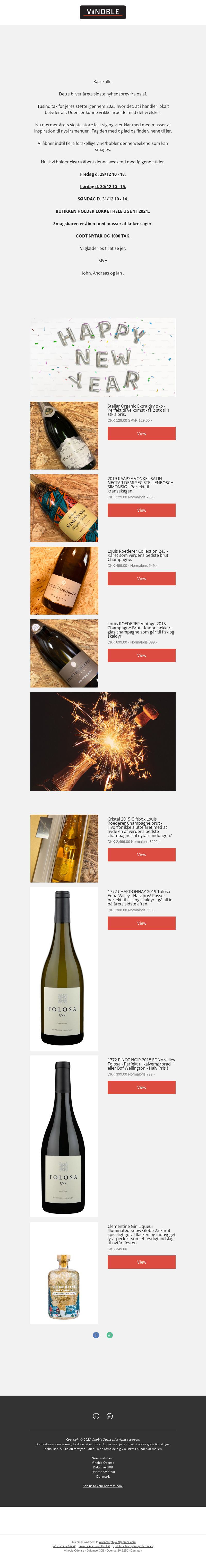Viewport: 206px width, 1568px height.
Task: Open View for Louis Roederer Collection 243
Action: click(x=141, y=579)
